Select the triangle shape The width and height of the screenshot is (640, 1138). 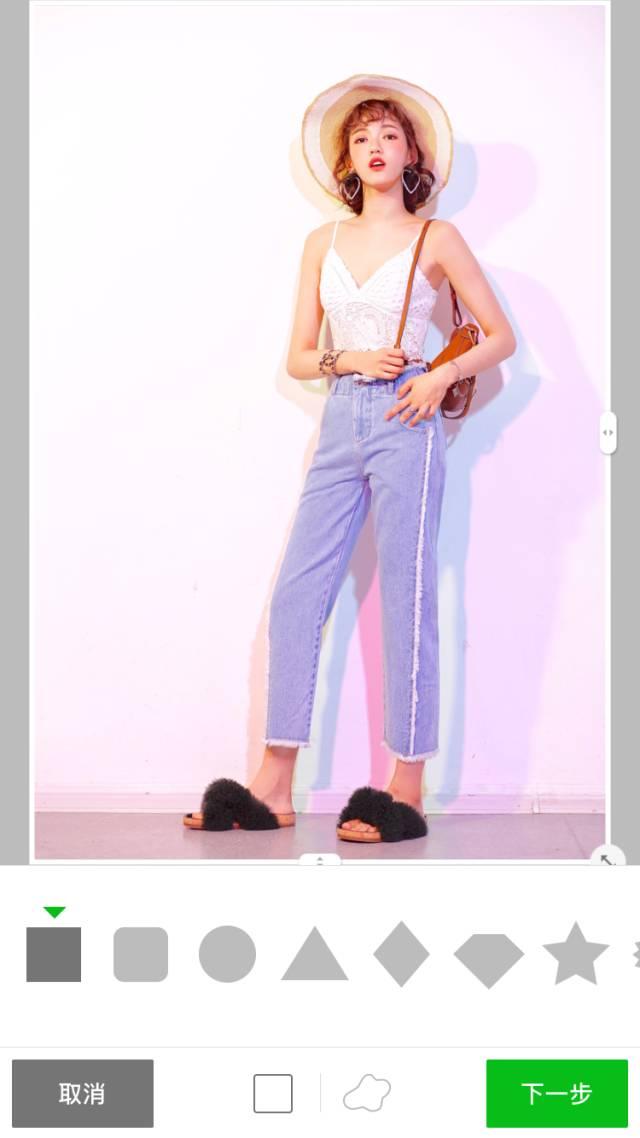tap(314, 956)
